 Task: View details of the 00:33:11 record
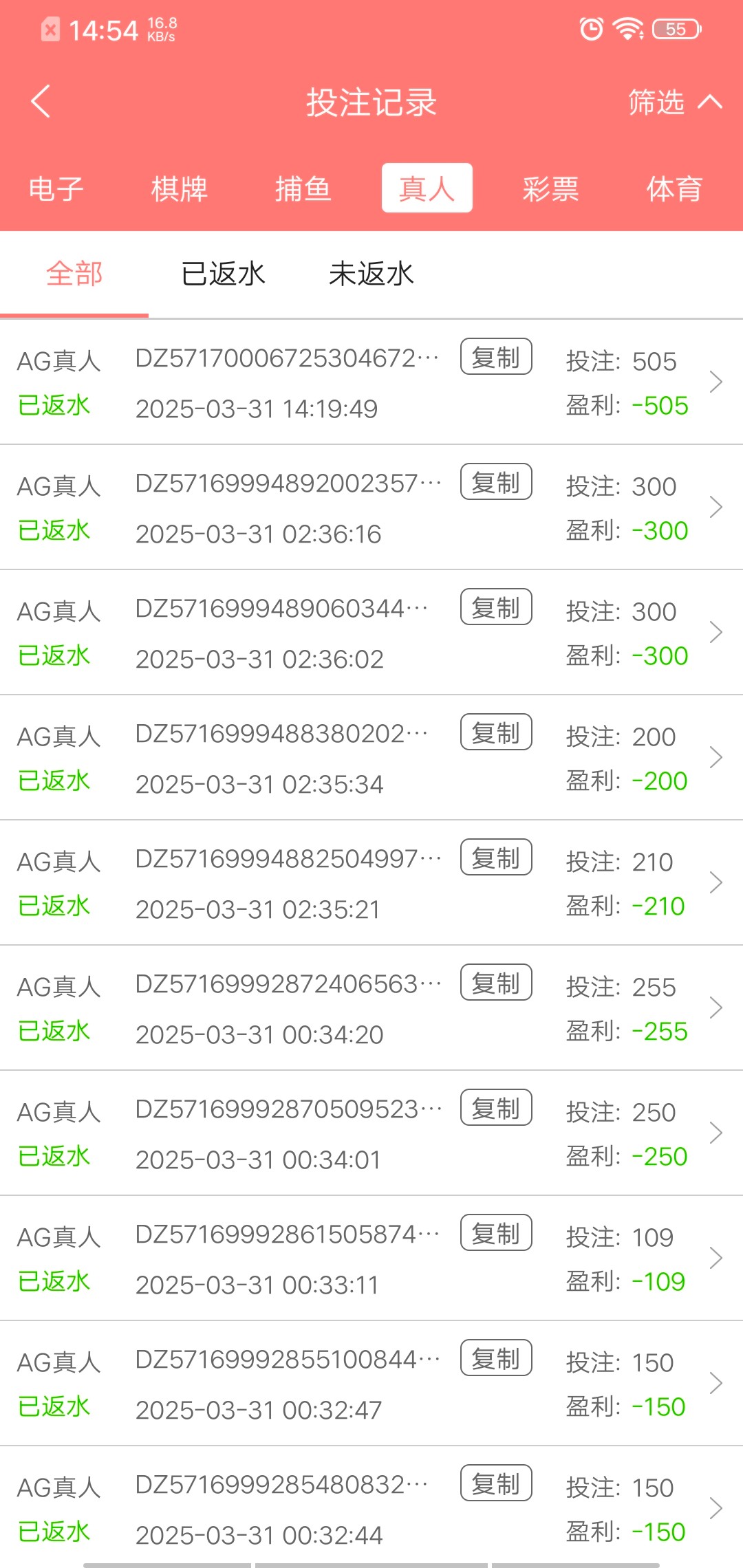715,1259
